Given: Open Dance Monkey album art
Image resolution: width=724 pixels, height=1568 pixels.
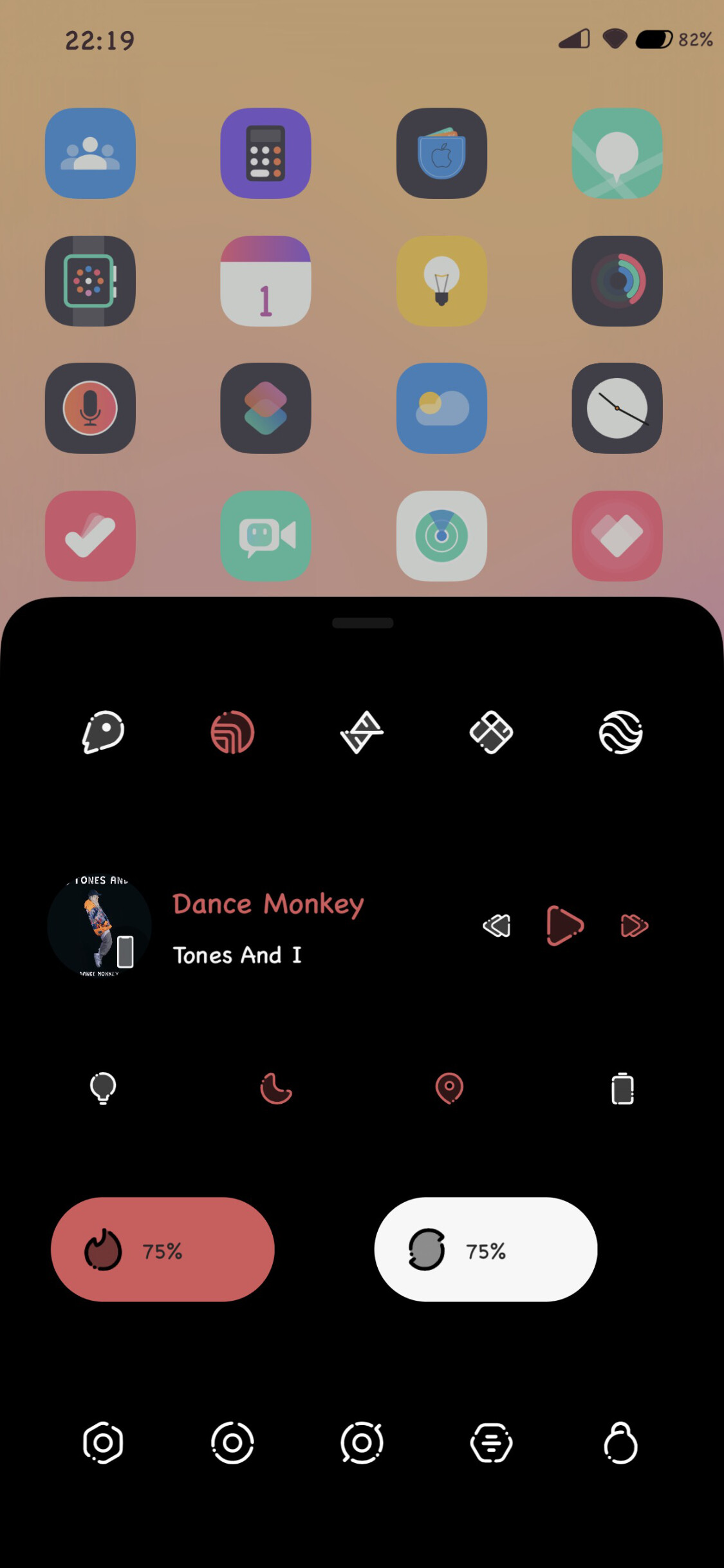Looking at the screenshot, I should click(99, 925).
